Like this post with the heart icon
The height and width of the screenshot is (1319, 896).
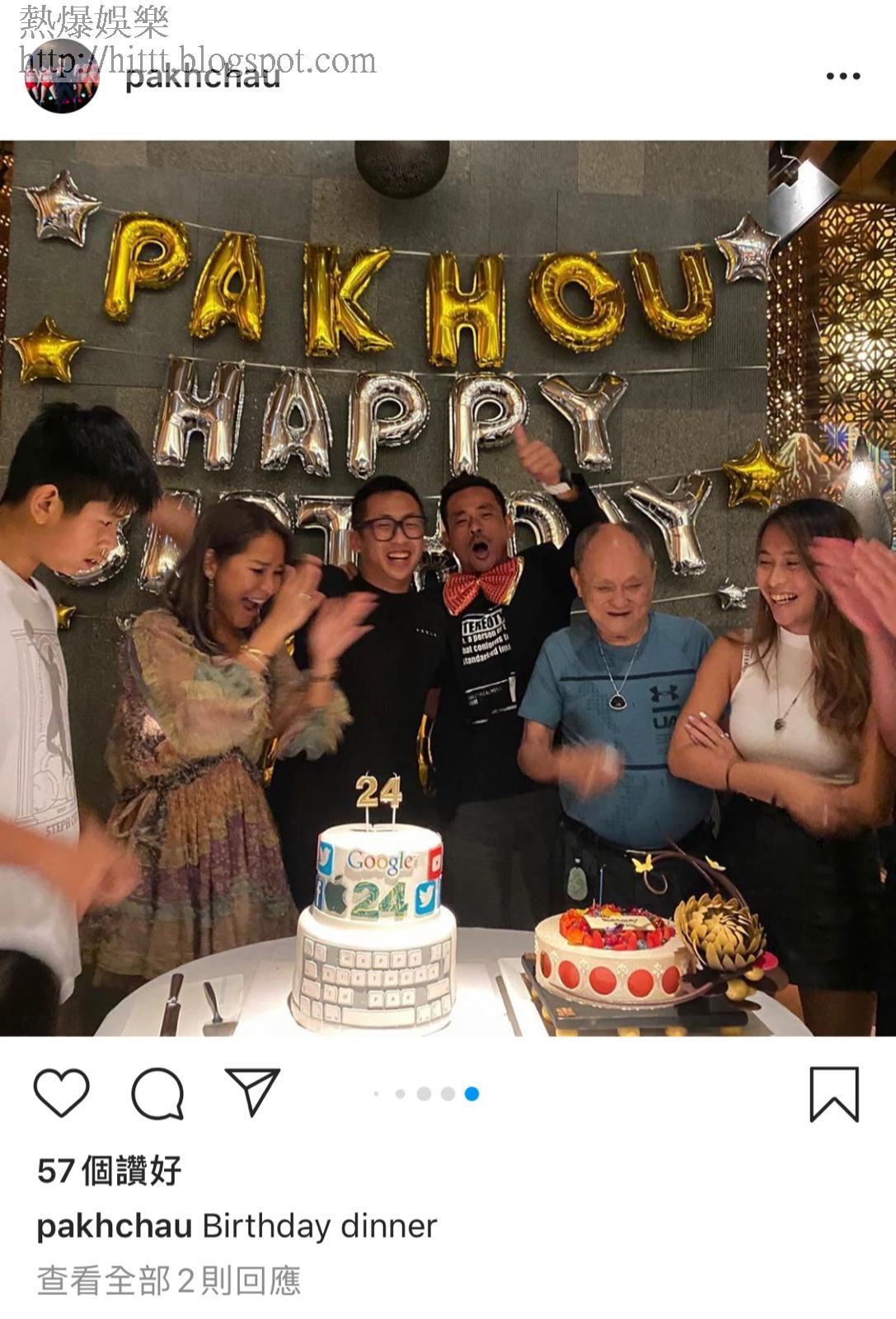[62, 1093]
